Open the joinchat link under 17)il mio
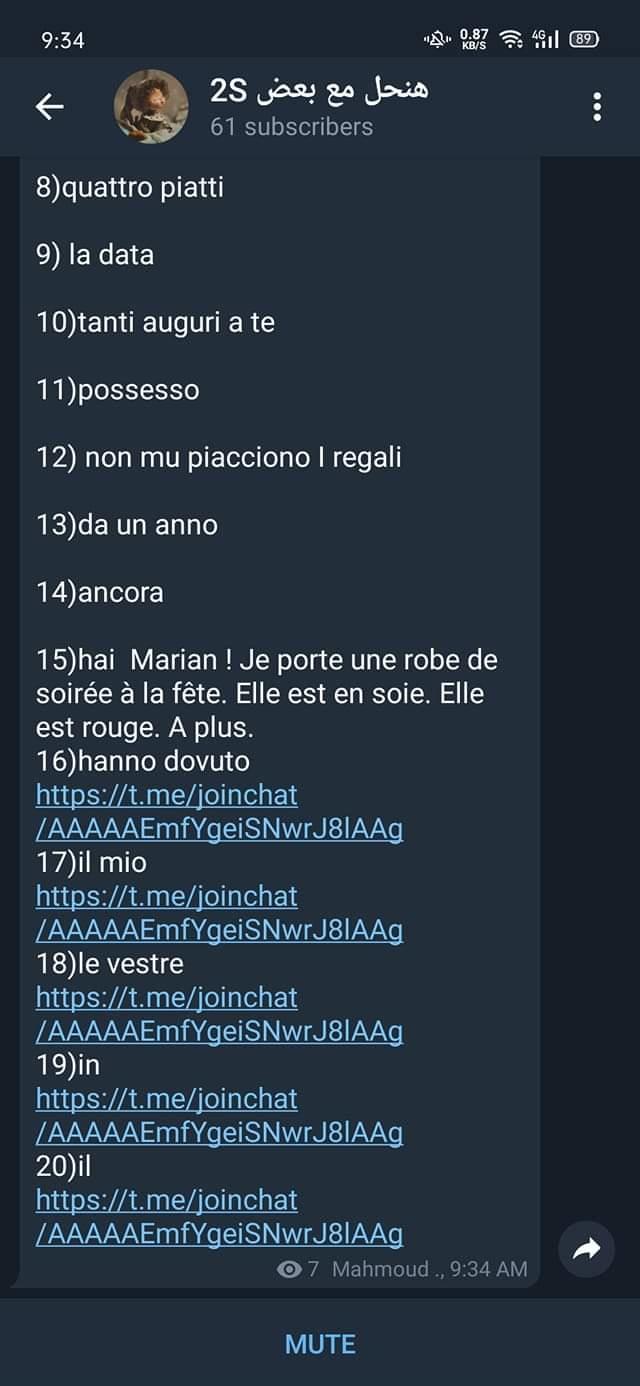The height and width of the screenshot is (1386, 640). click(x=219, y=913)
